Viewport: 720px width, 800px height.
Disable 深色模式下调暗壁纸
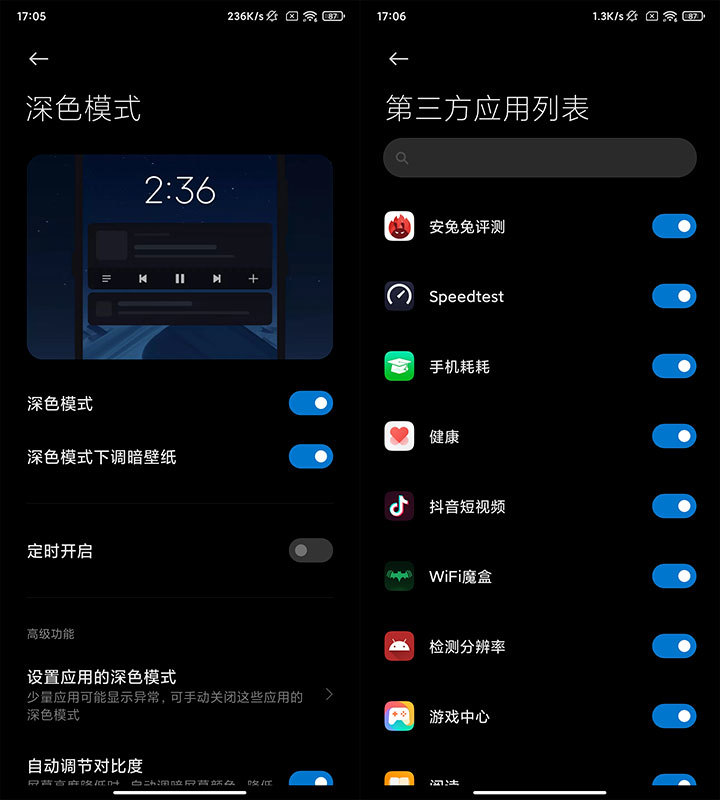310,457
